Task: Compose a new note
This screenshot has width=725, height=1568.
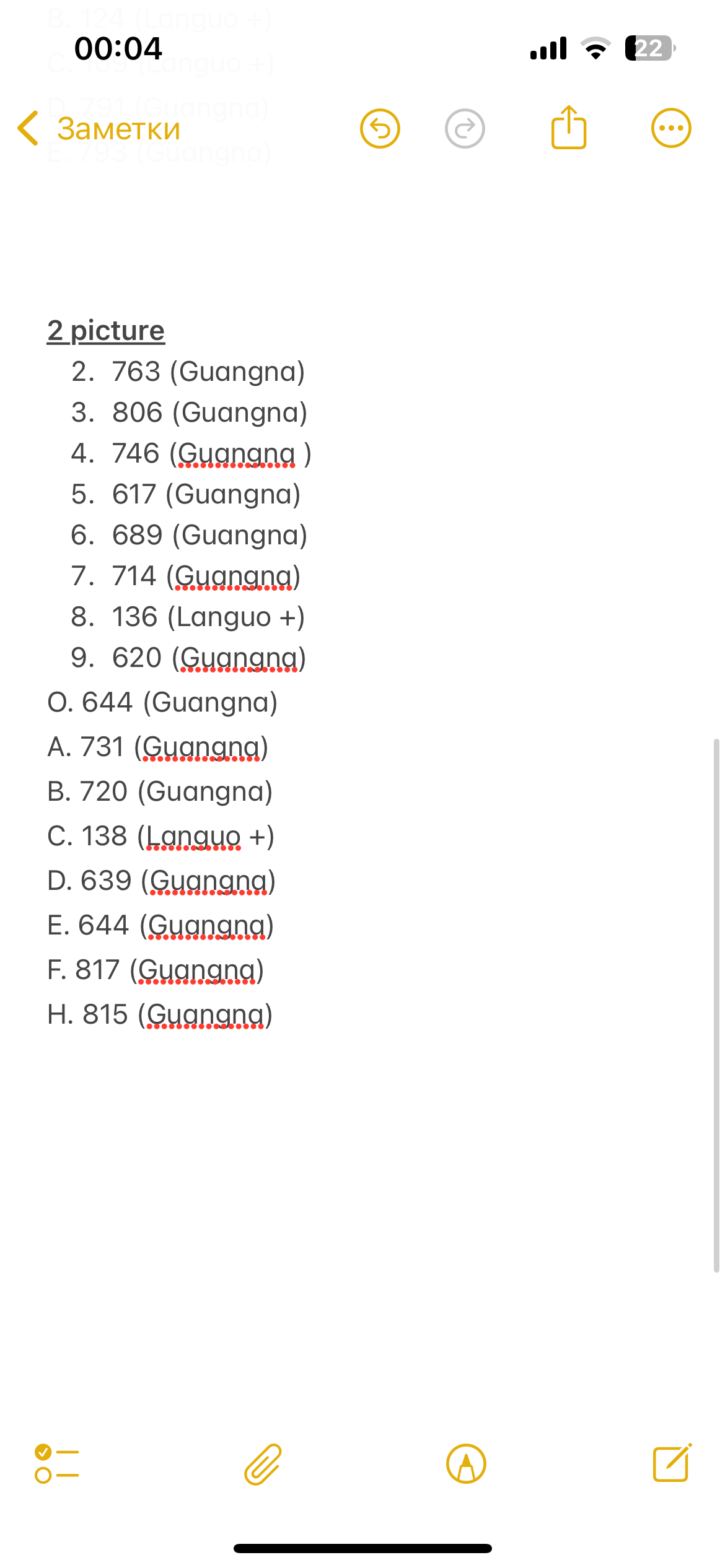Action: click(x=672, y=1463)
